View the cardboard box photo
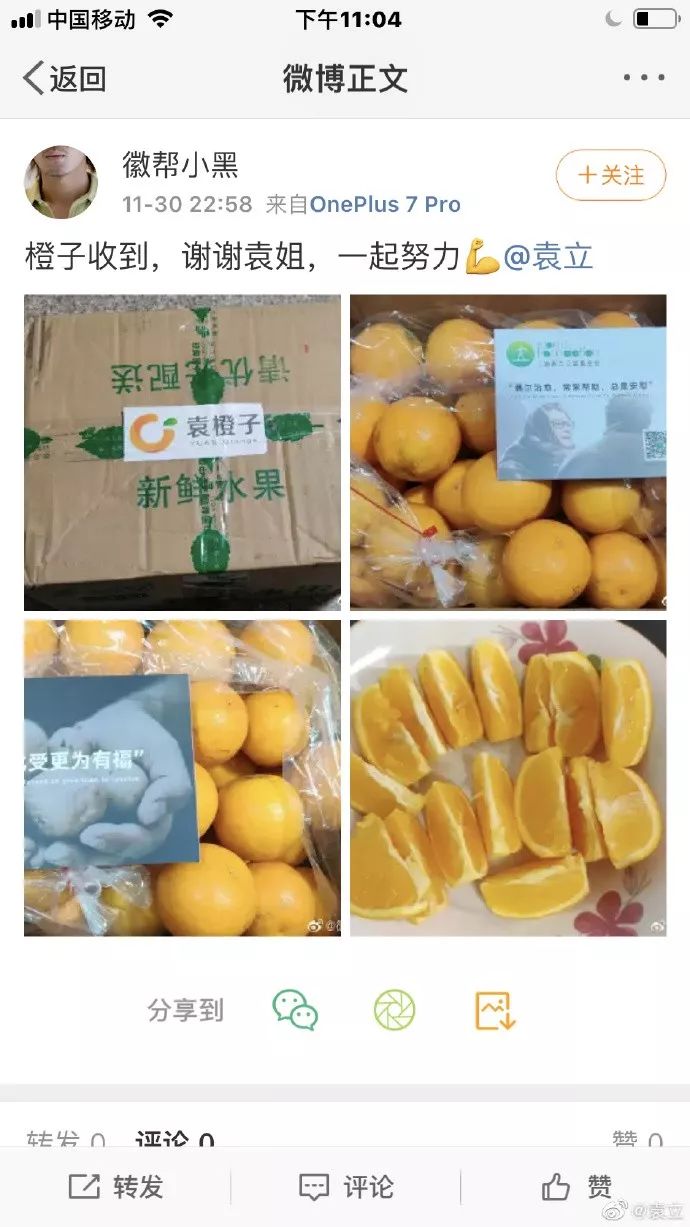The width and height of the screenshot is (690, 1227). (182, 452)
